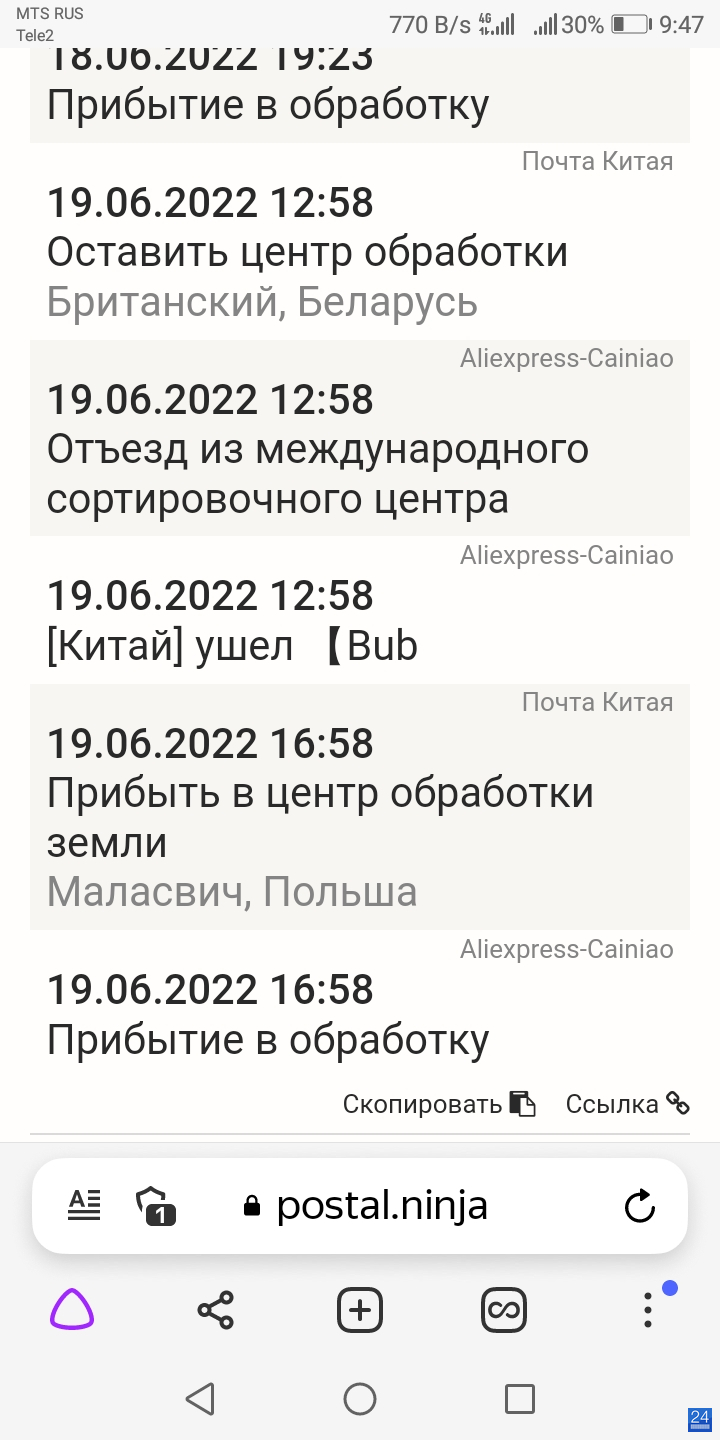Go to the home screen
This screenshot has height=1440, width=720.
point(360,1399)
